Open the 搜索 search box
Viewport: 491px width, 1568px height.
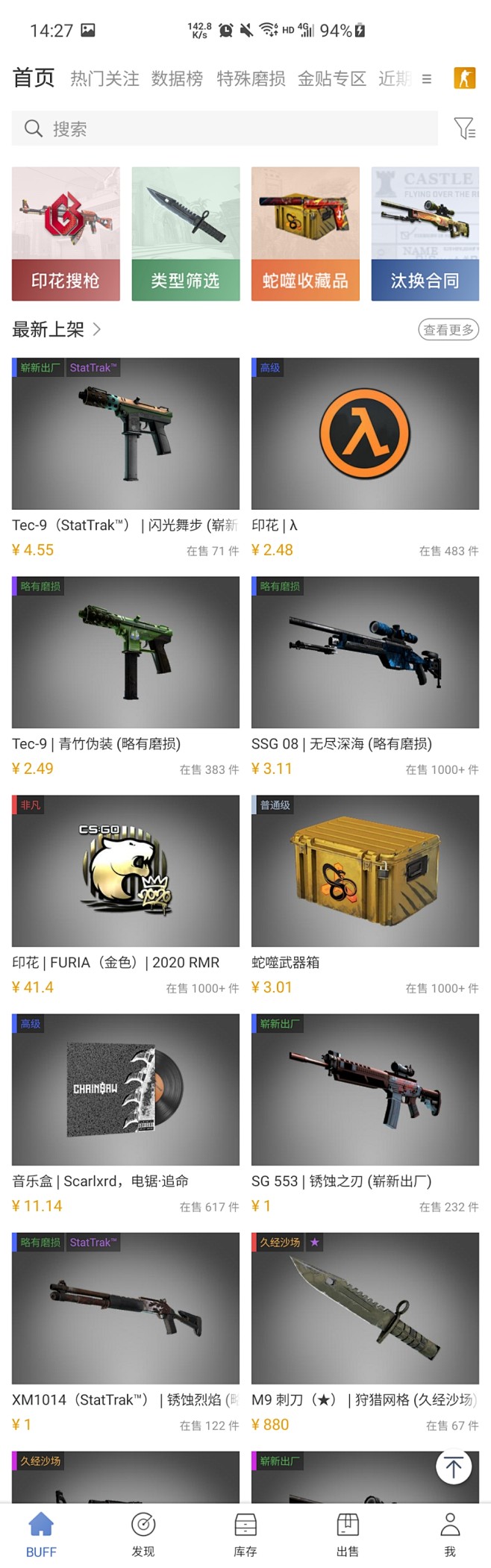[x=224, y=128]
